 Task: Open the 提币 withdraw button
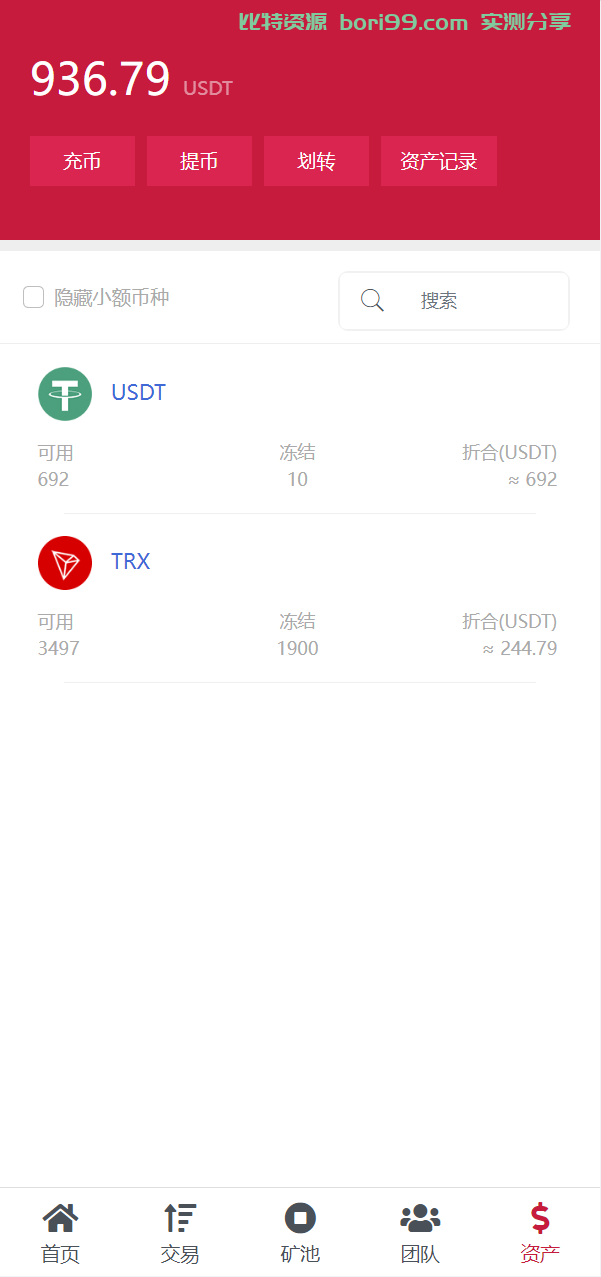(x=199, y=161)
